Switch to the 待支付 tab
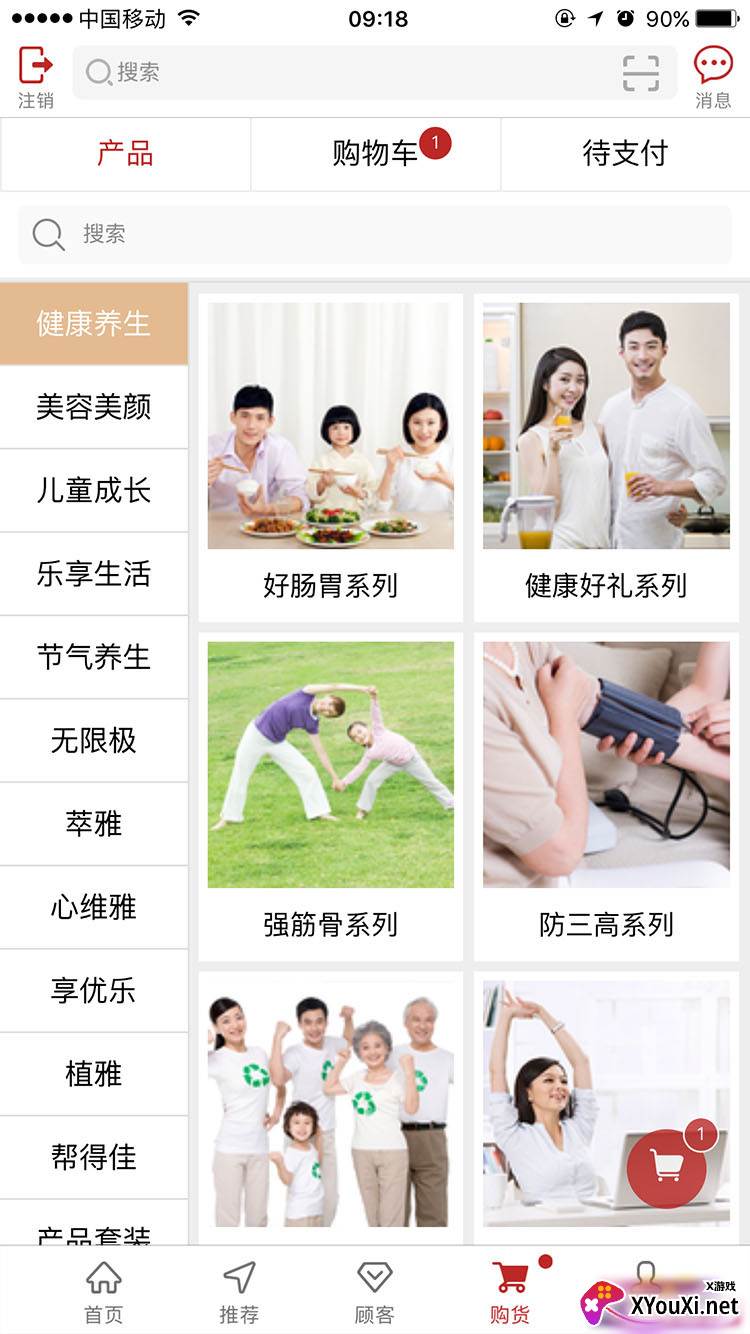Screen dimensions: 750x1334 click(x=625, y=154)
